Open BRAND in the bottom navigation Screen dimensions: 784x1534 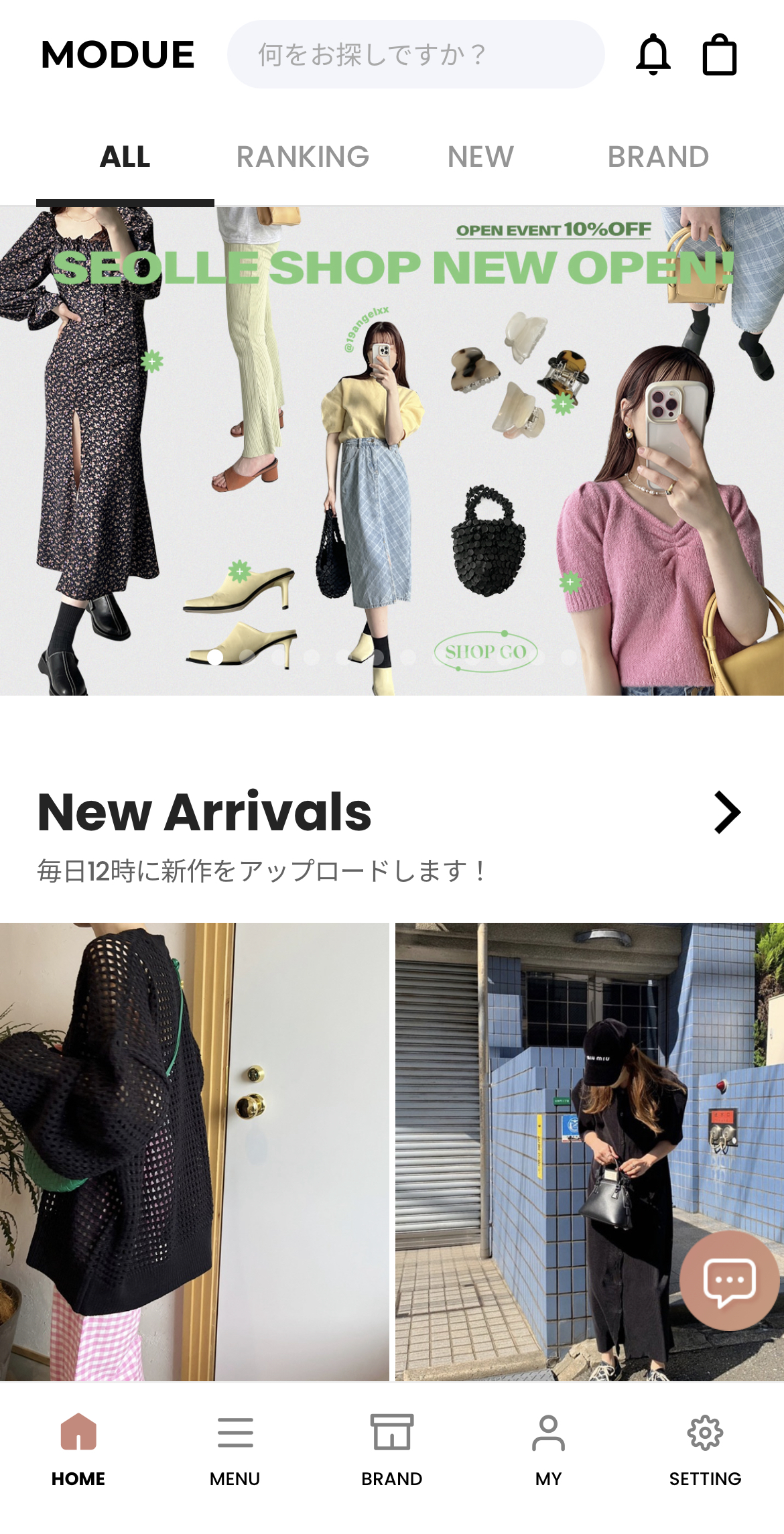[x=392, y=1448]
